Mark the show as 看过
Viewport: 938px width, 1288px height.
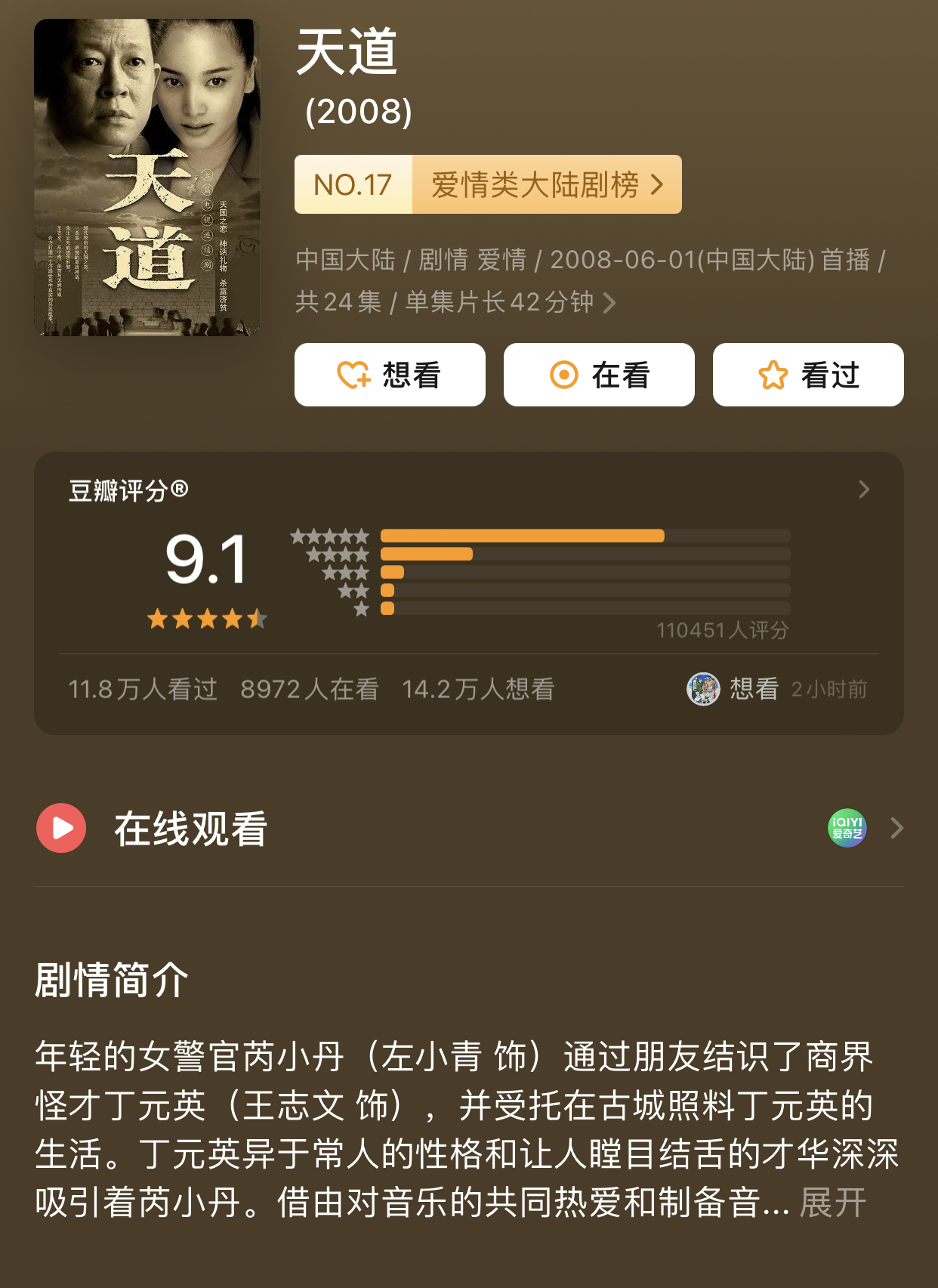[x=808, y=375]
